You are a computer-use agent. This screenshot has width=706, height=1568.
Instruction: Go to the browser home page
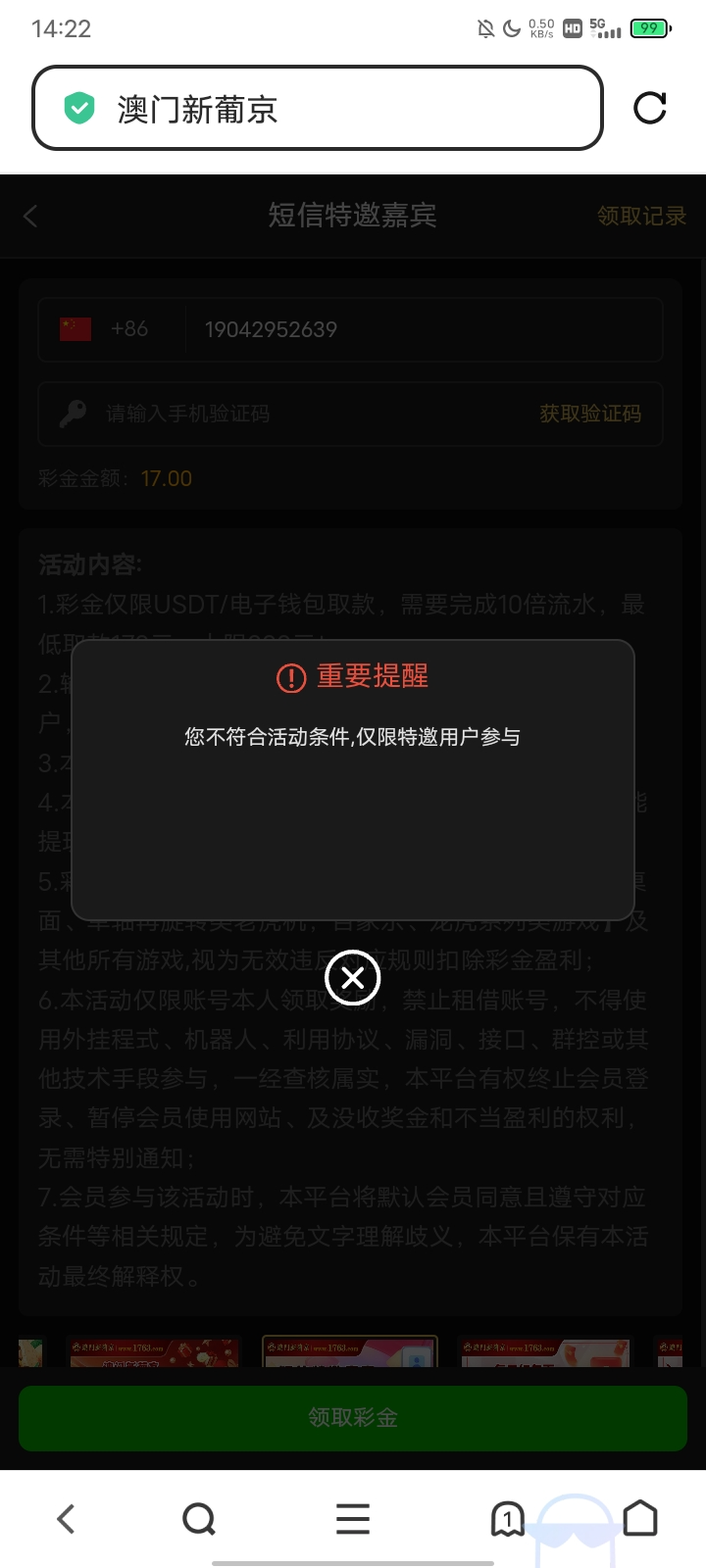pos(640,1519)
